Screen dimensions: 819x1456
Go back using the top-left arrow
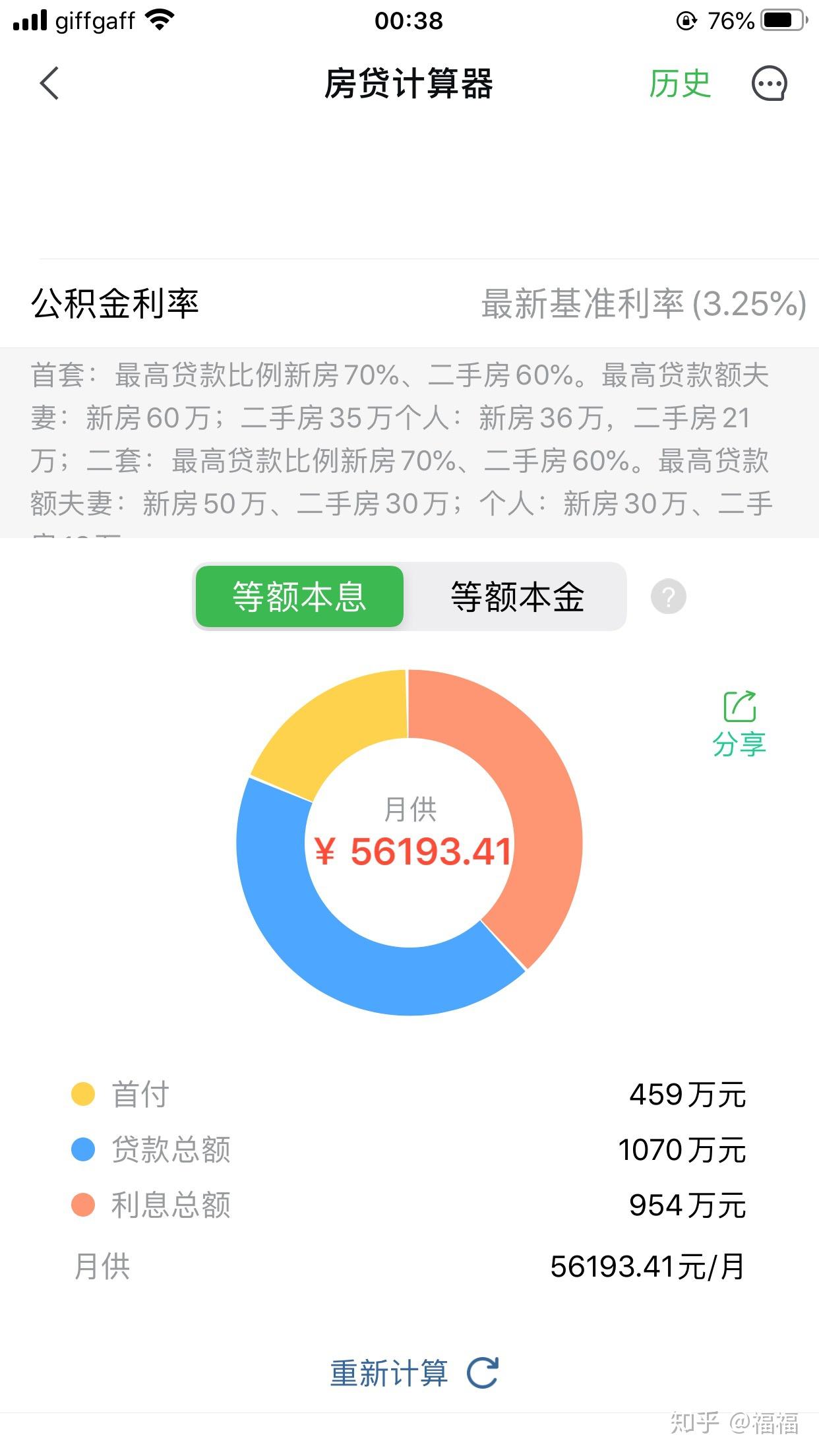[49, 84]
